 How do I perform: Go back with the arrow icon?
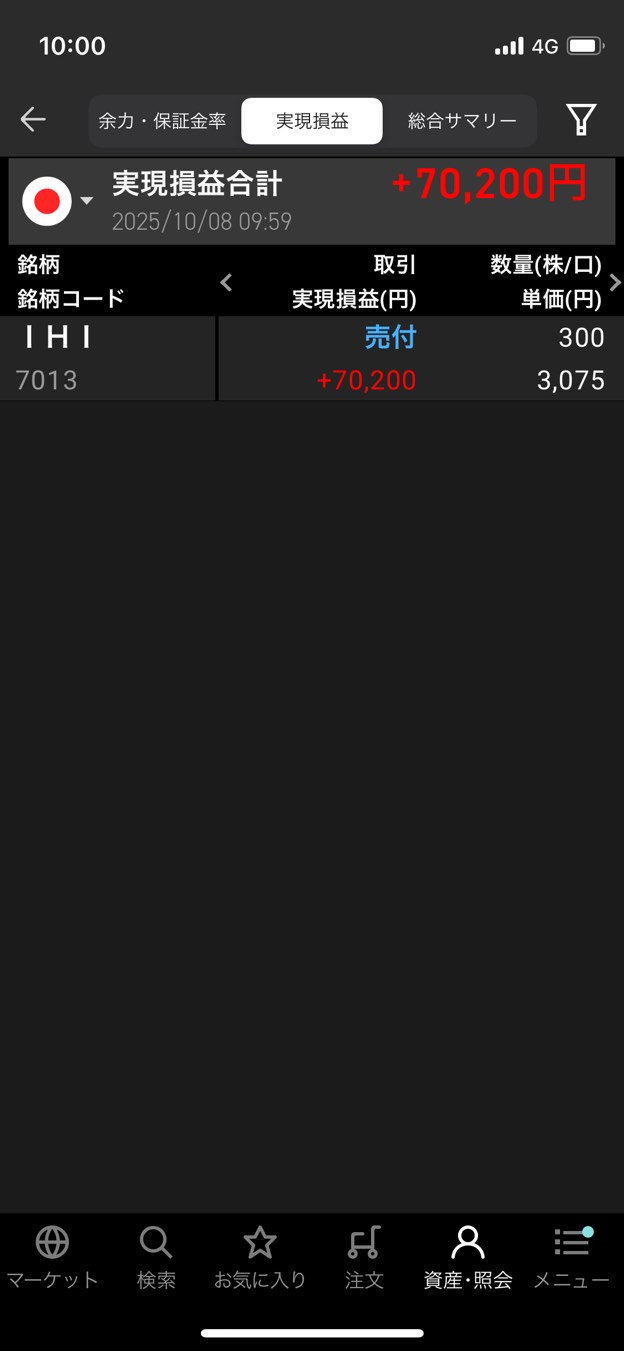(33, 120)
